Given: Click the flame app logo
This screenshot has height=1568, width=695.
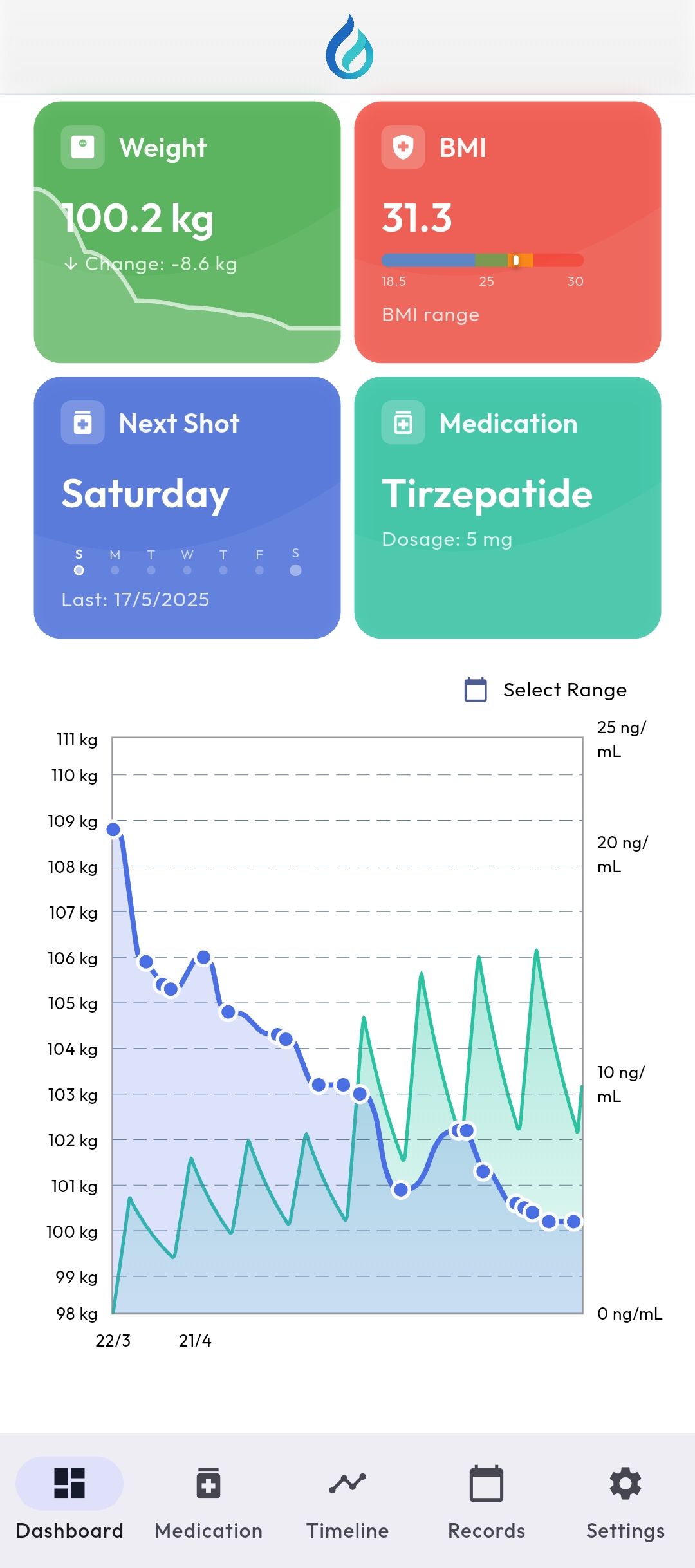Looking at the screenshot, I should [x=348, y=45].
